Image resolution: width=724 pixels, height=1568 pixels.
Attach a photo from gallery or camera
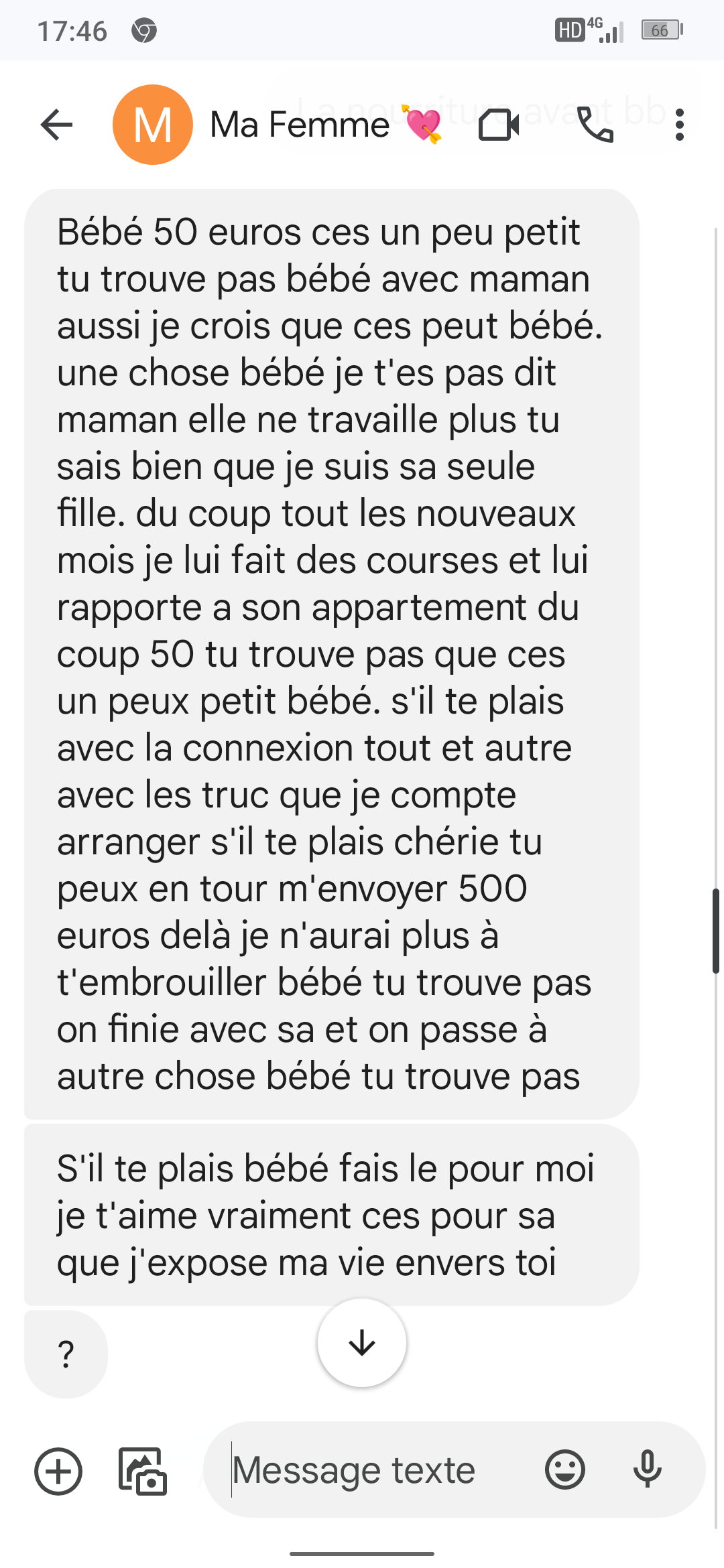tap(143, 1471)
